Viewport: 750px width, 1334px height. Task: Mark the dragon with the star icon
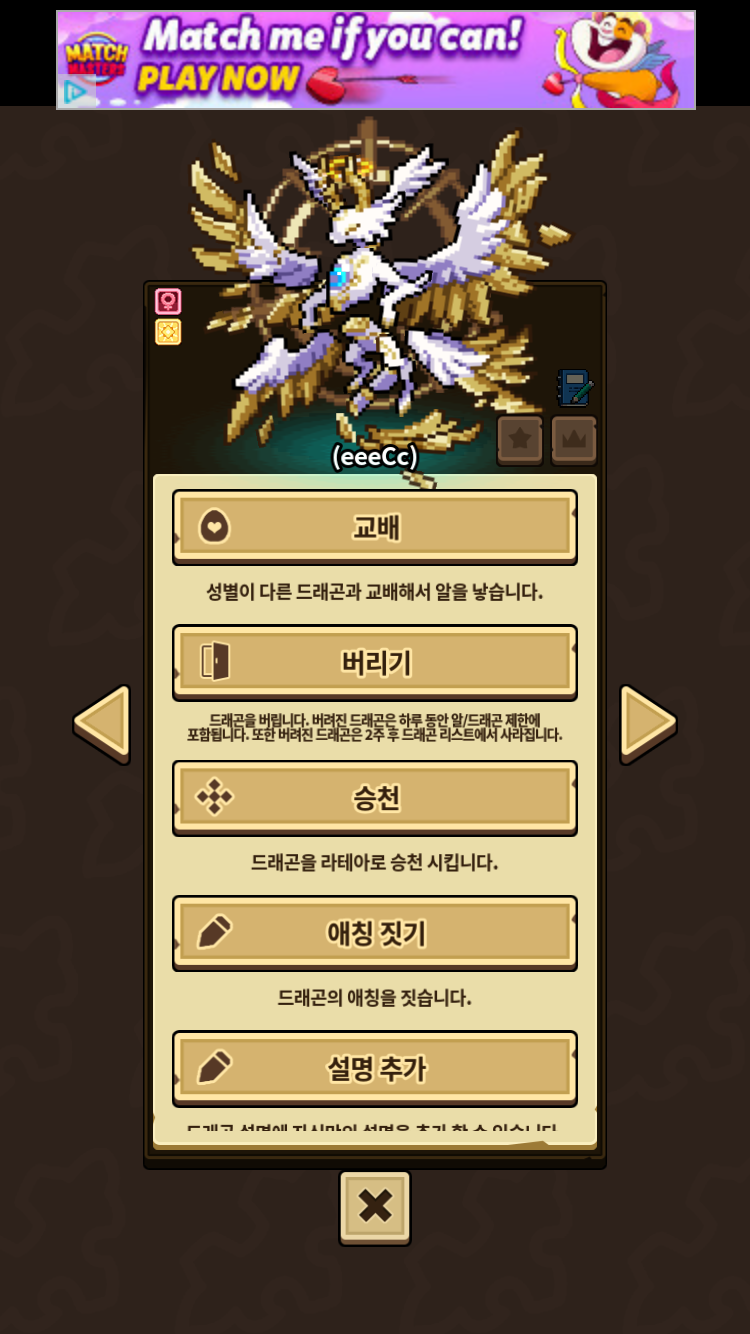520,440
